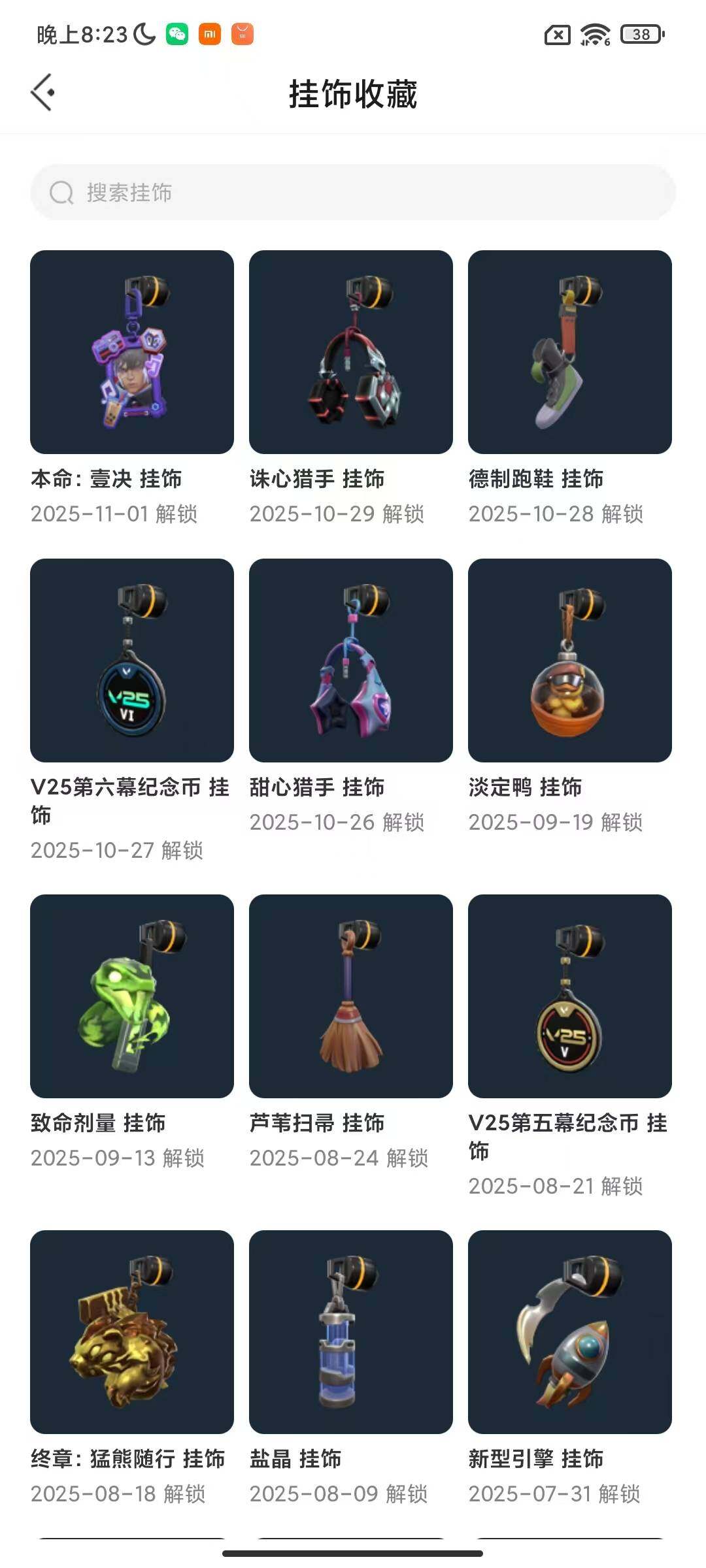View the 甜心猎手 挂饰 charm
This screenshot has height=1568, width=706.
click(x=351, y=661)
